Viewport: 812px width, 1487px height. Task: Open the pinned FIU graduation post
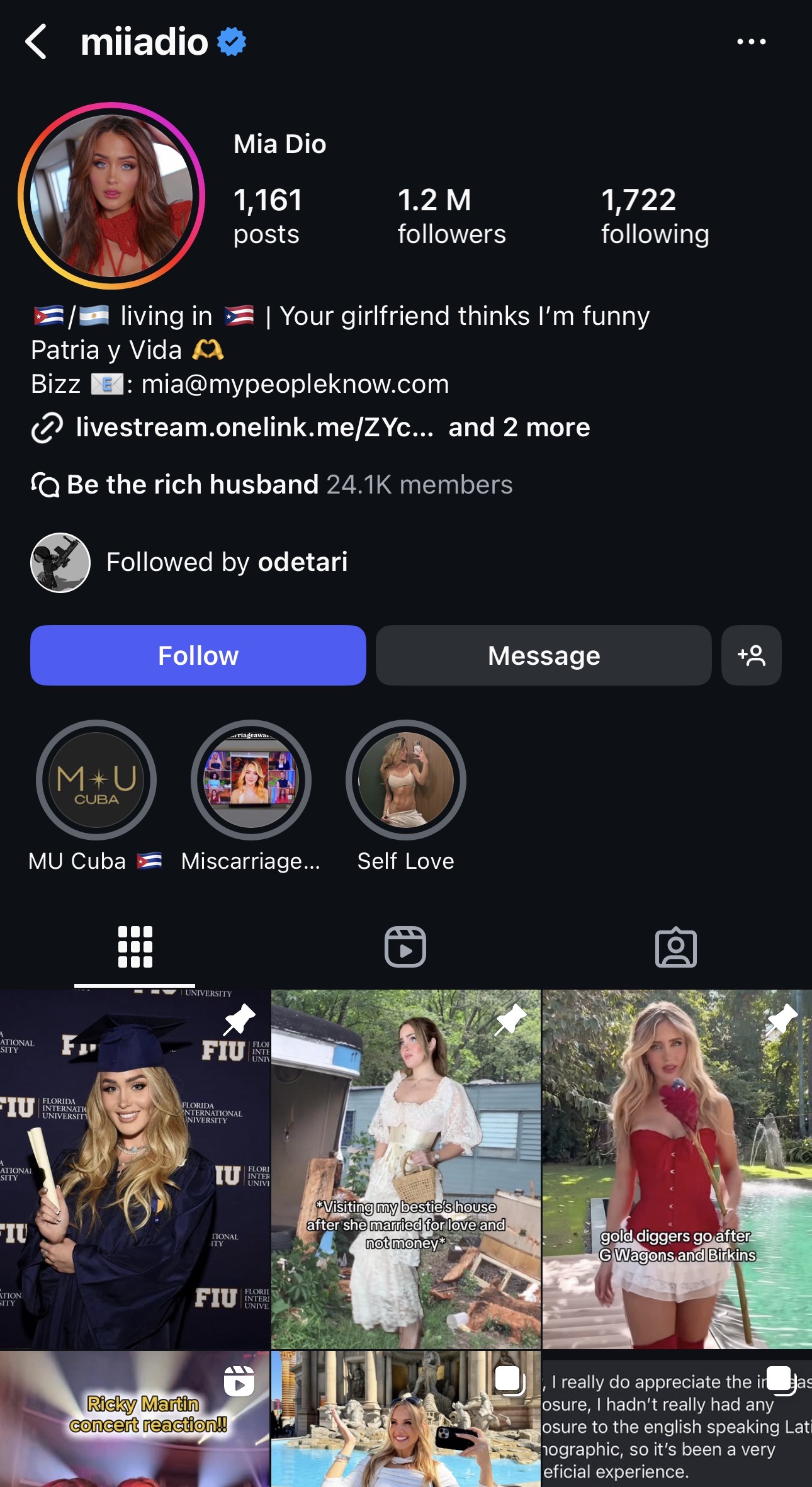[135, 1168]
